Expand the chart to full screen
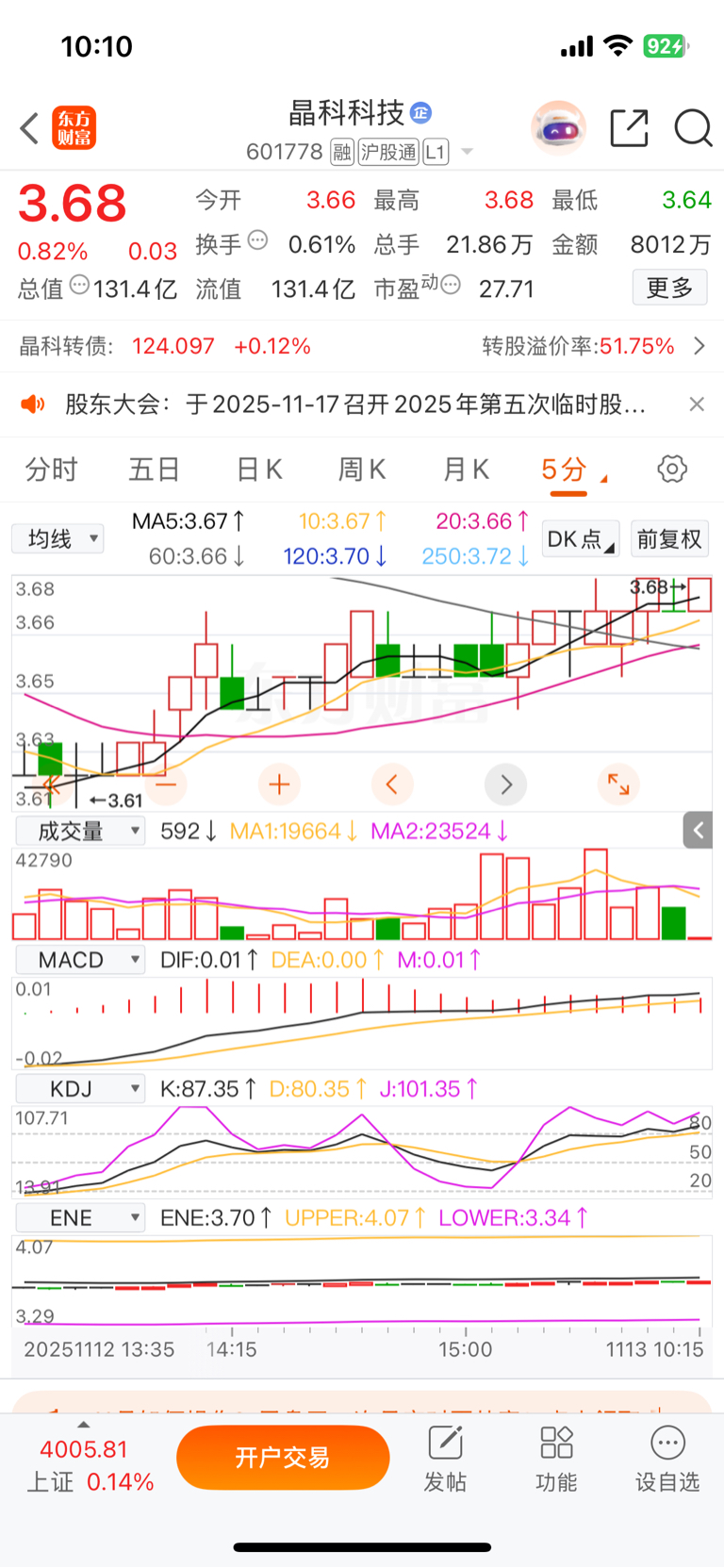The height and width of the screenshot is (1568, 724). tap(618, 784)
